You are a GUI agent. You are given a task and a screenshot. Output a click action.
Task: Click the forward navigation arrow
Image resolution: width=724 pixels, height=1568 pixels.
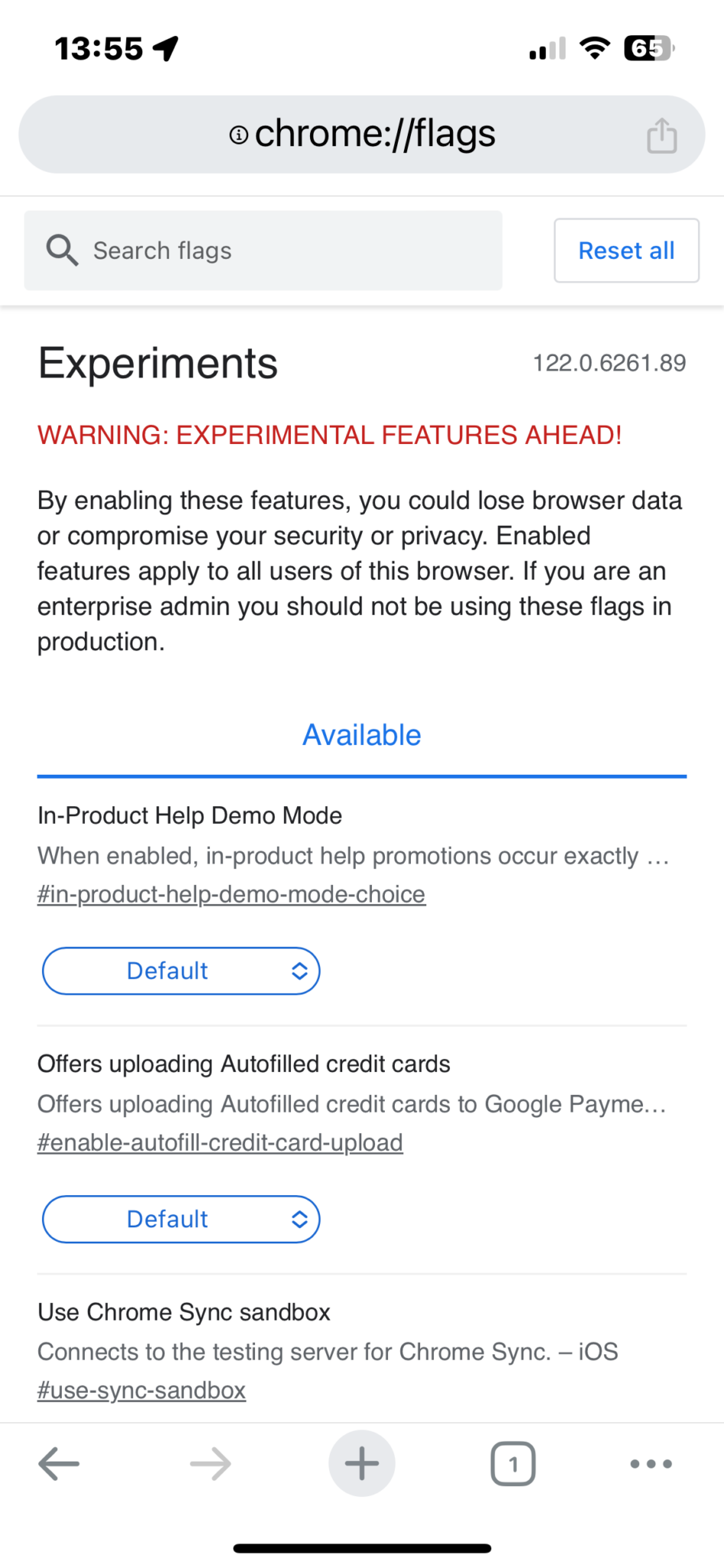pyautogui.click(x=209, y=1463)
